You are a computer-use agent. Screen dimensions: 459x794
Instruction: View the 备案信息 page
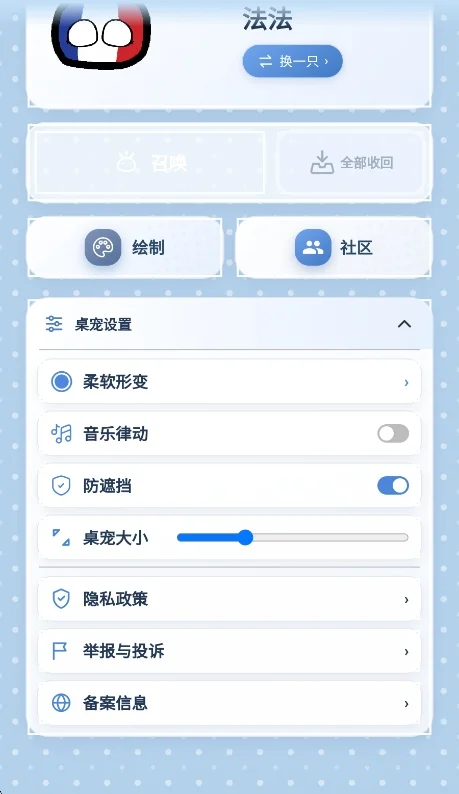point(230,703)
